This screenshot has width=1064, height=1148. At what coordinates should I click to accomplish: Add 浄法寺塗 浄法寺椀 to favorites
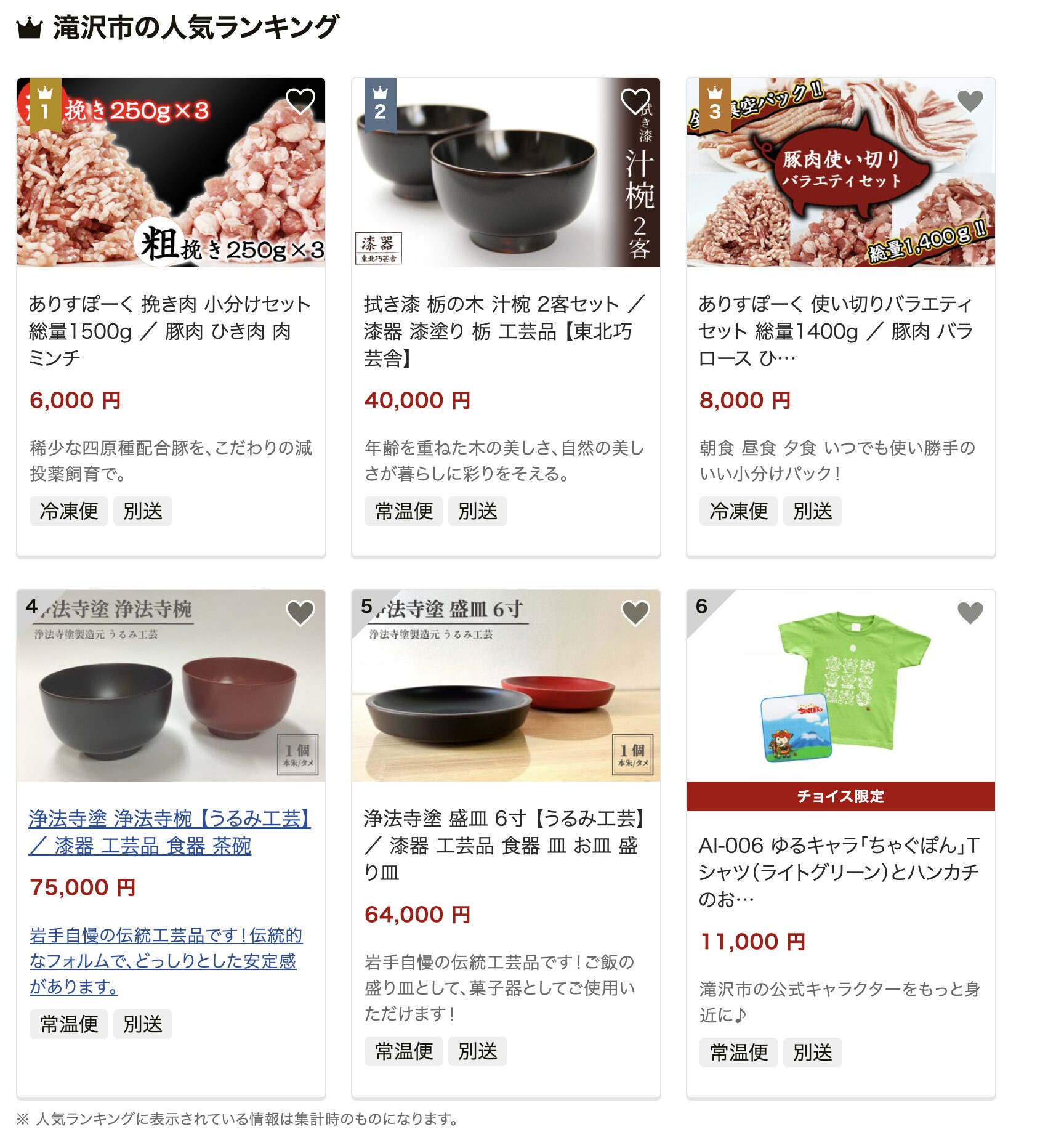[x=300, y=613]
